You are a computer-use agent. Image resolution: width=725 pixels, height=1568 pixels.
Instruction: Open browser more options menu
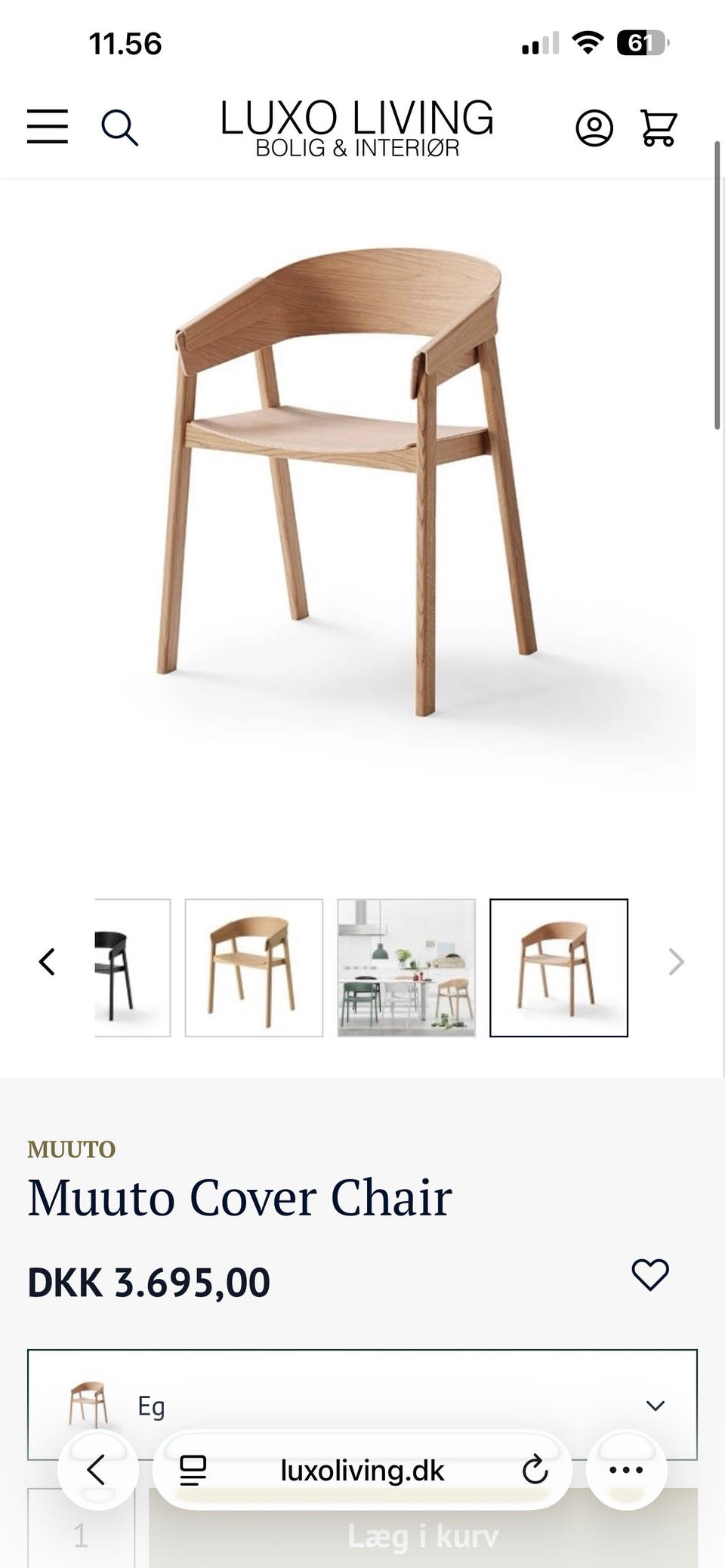point(626,1470)
